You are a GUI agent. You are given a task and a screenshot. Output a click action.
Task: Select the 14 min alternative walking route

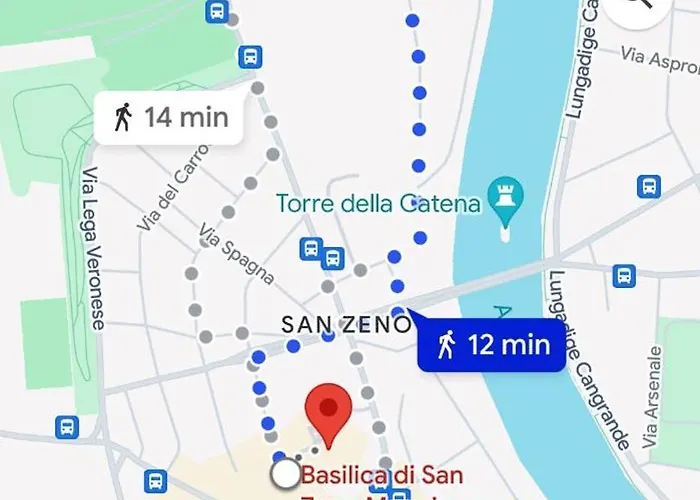[171, 118]
